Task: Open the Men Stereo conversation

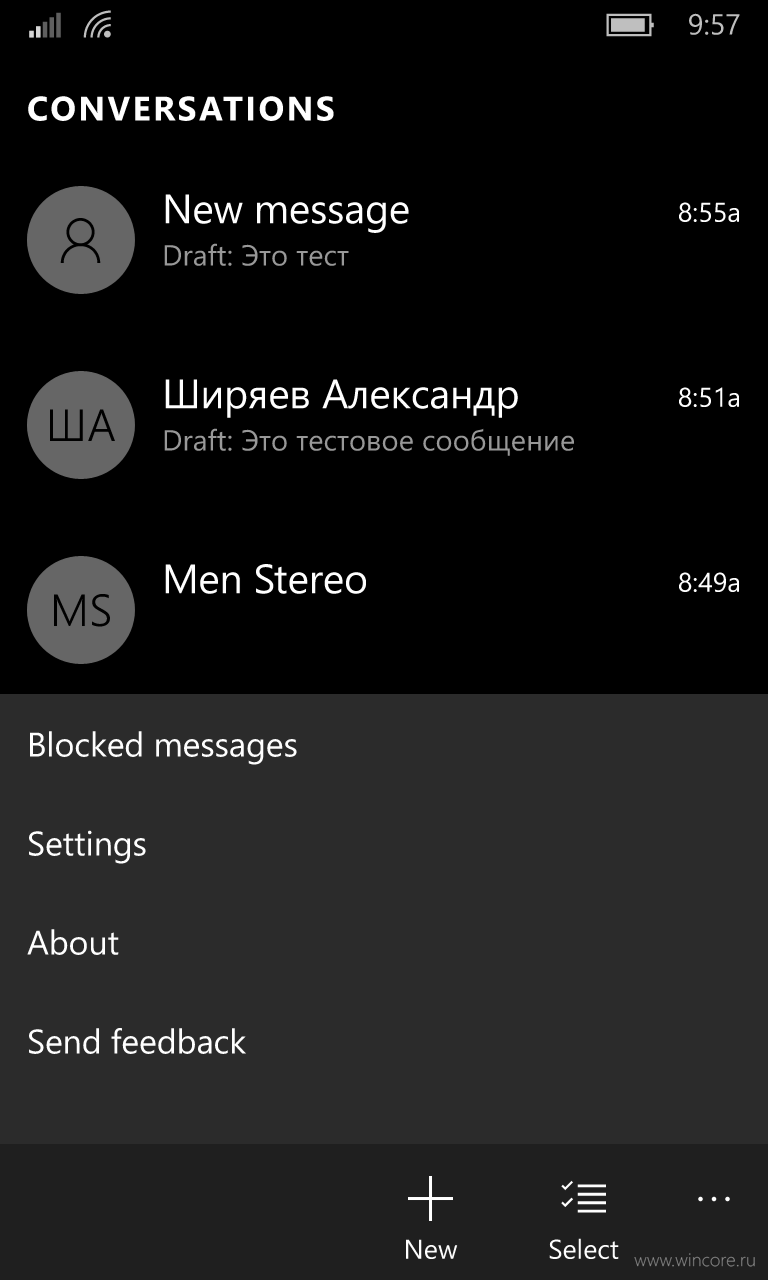Action: pyautogui.click(x=384, y=610)
